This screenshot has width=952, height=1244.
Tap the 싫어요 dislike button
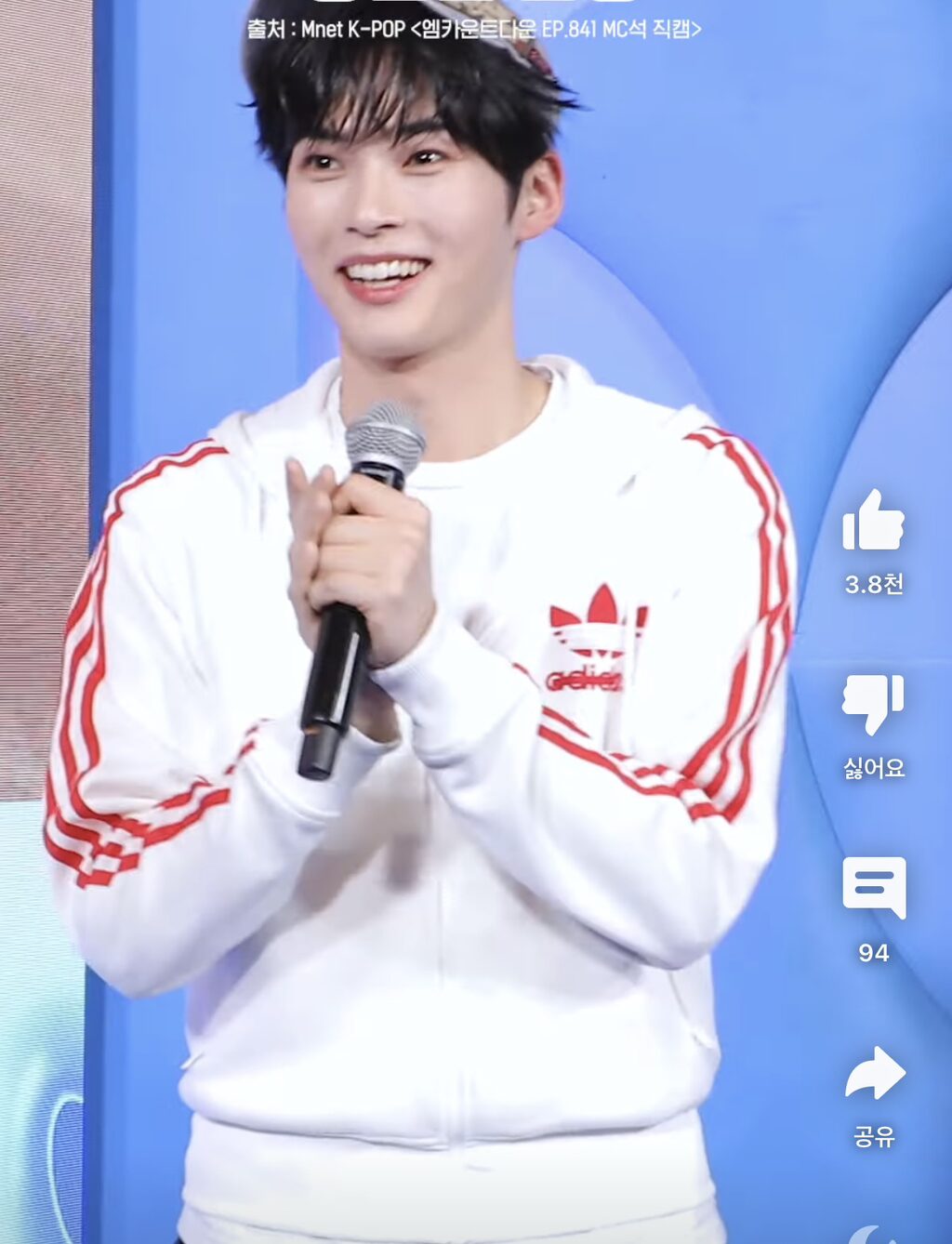873,704
